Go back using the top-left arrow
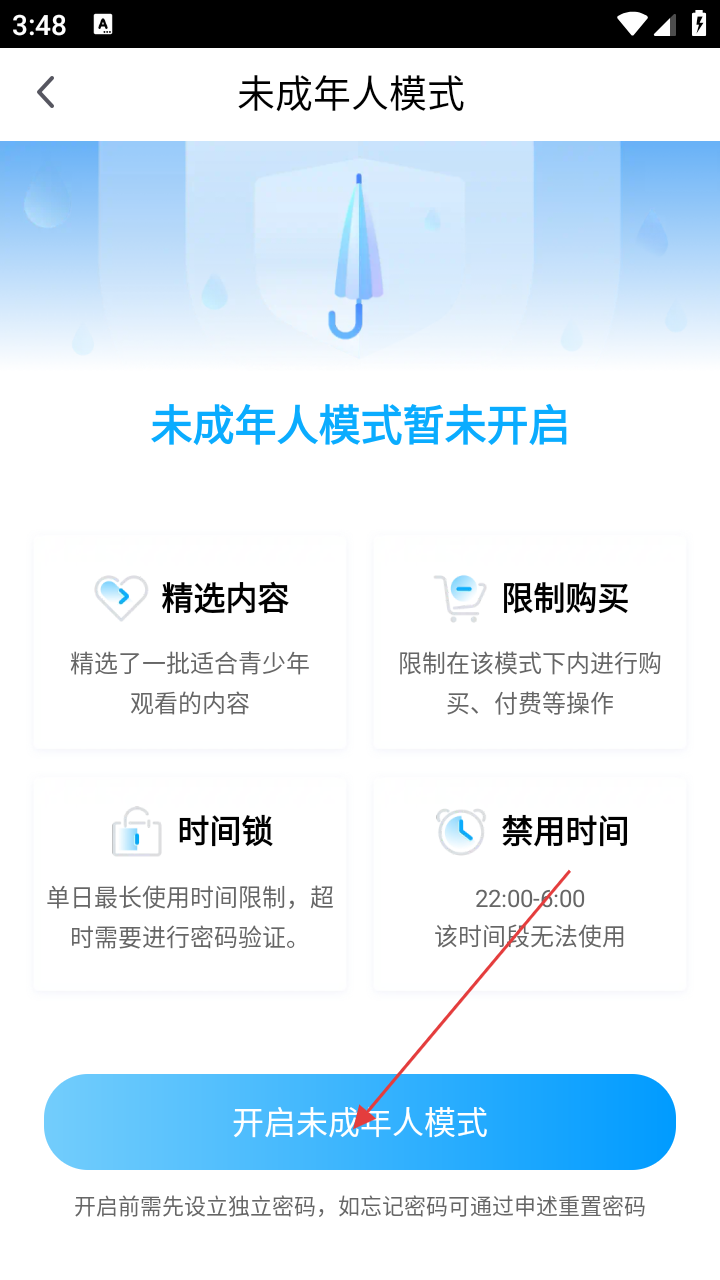 click(x=45, y=93)
